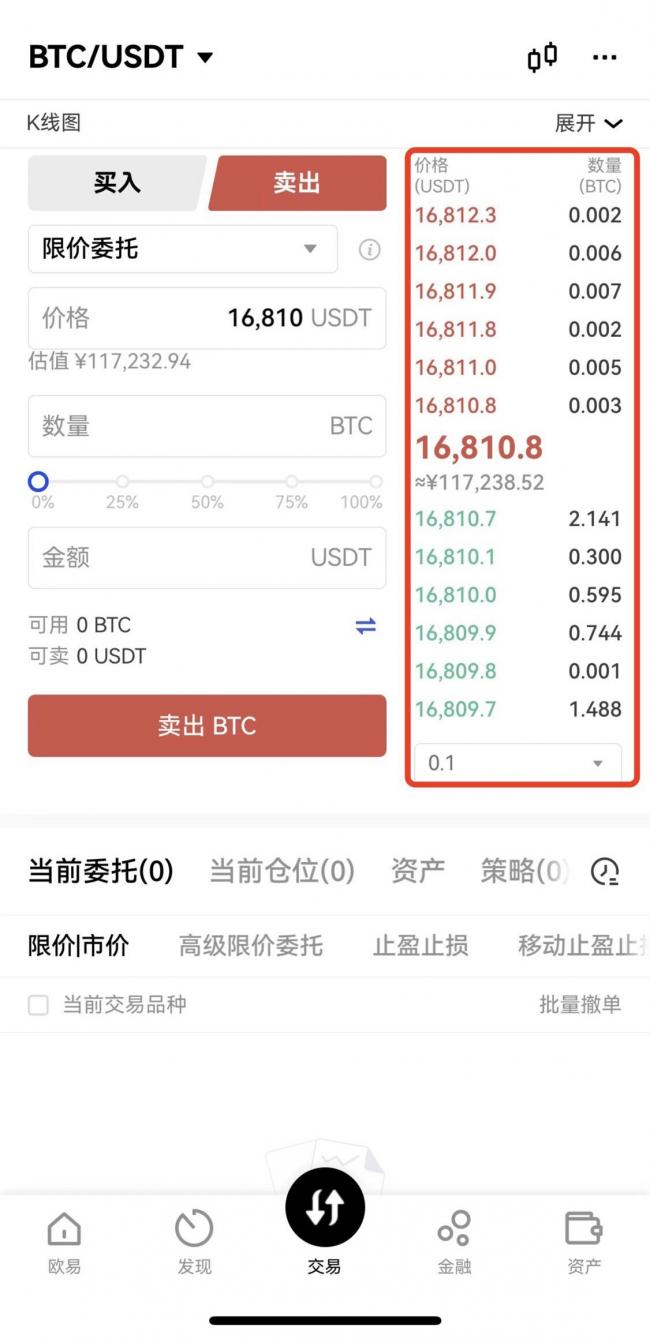Open the 限价委托 order type dropdown
Viewport: 650px width, 1339px height.
coord(182,249)
